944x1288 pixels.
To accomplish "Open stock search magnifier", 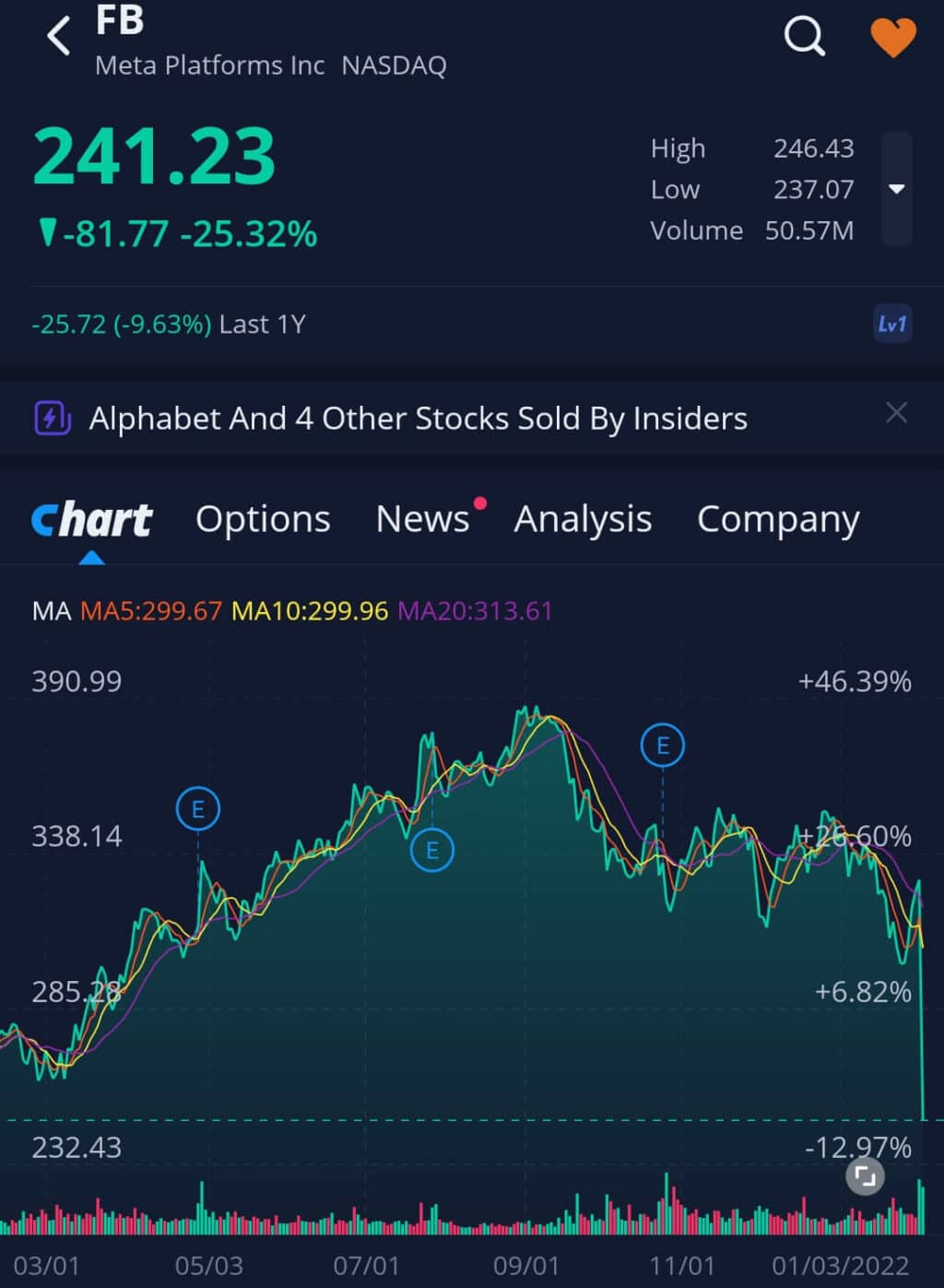I will (x=804, y=38).
